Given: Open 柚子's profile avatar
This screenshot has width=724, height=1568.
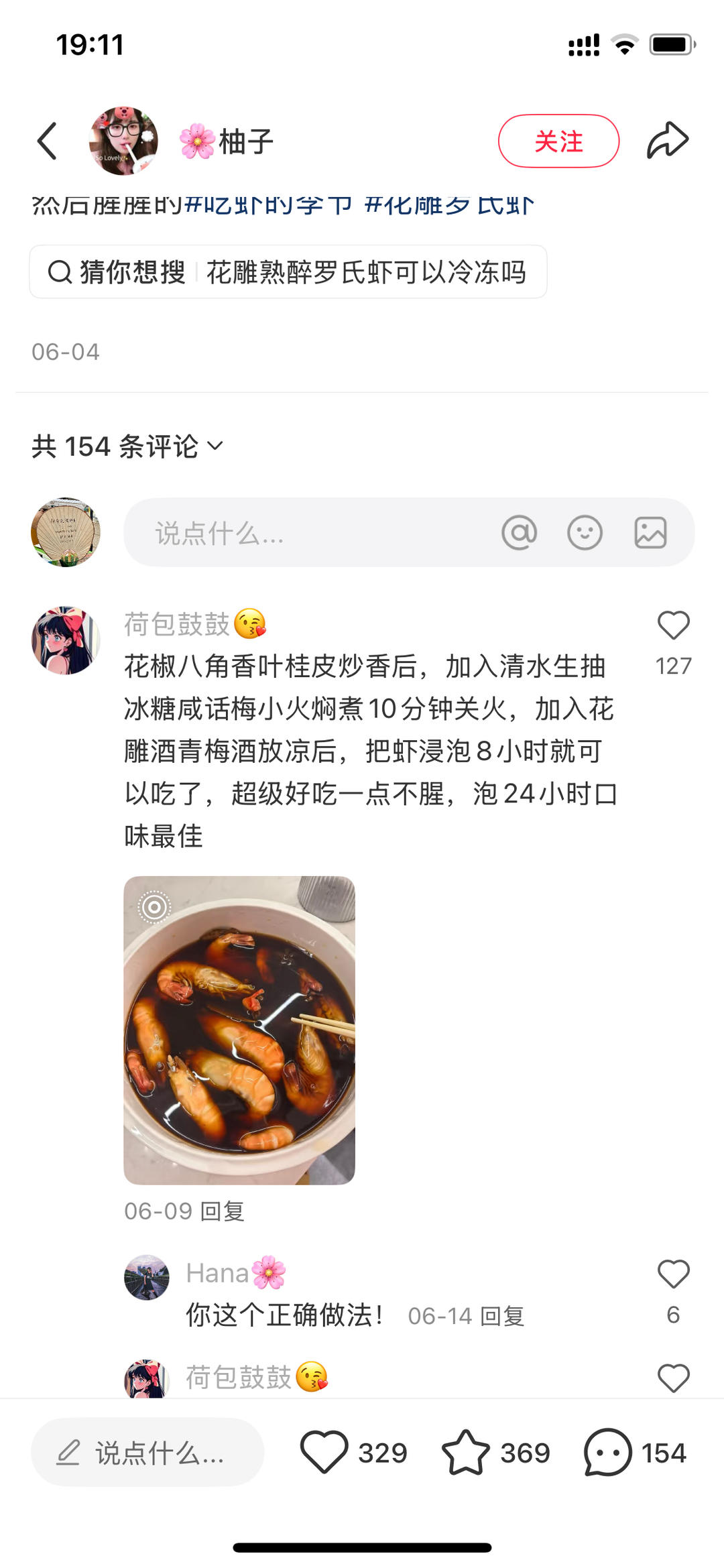Looking at the screenshot, I should click(124, 141).
